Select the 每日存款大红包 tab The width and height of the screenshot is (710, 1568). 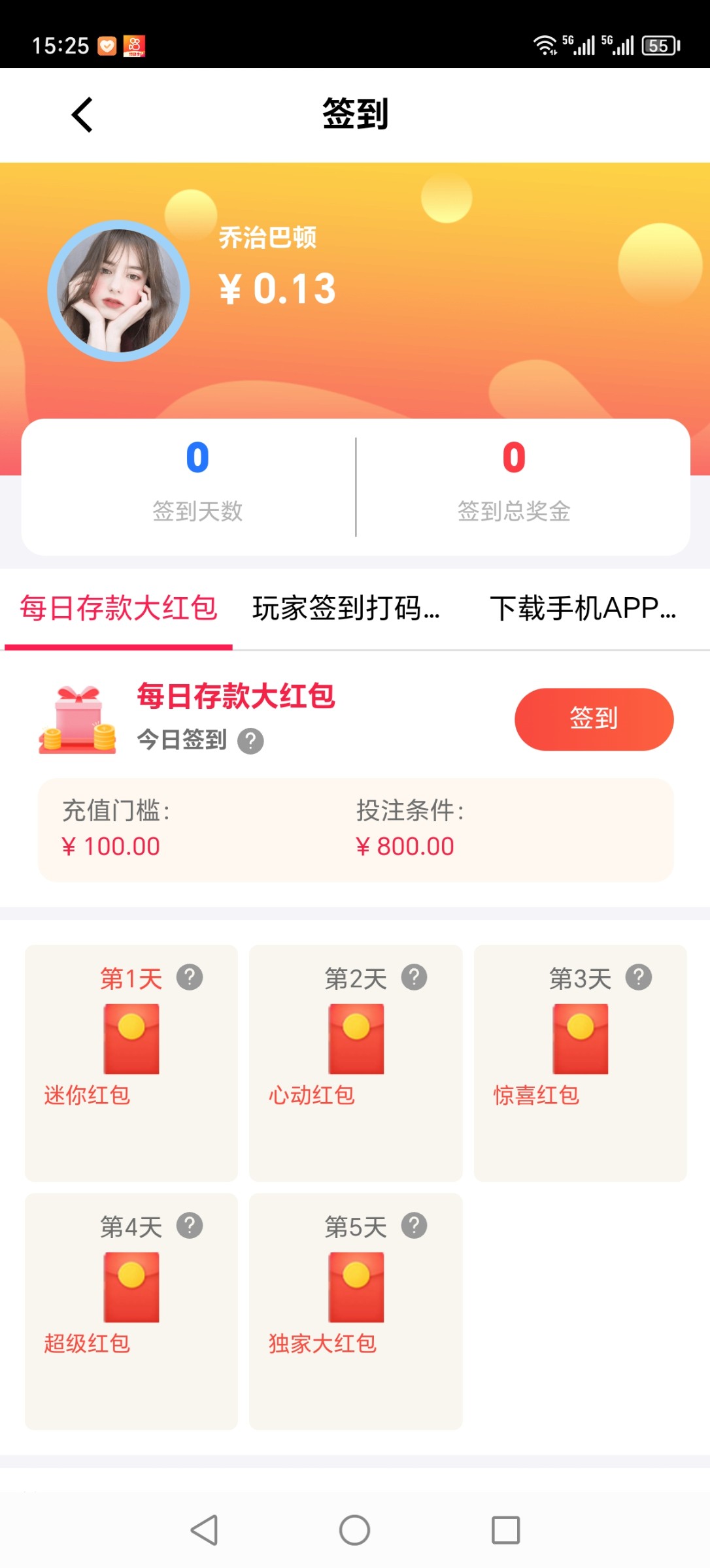(118, 608)
